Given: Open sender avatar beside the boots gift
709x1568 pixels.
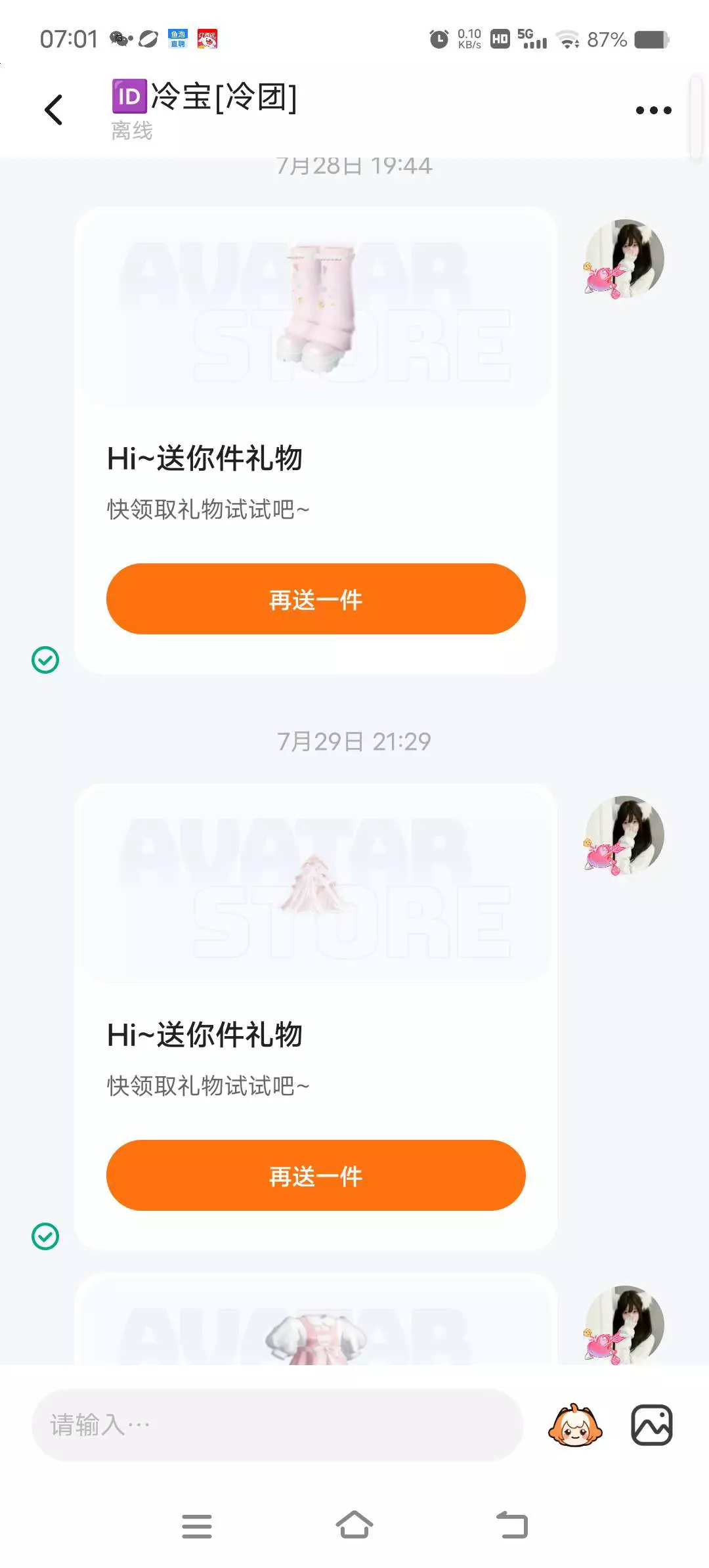Looking at the screenshot, I should pyautogui.click(x=624, y=259).
